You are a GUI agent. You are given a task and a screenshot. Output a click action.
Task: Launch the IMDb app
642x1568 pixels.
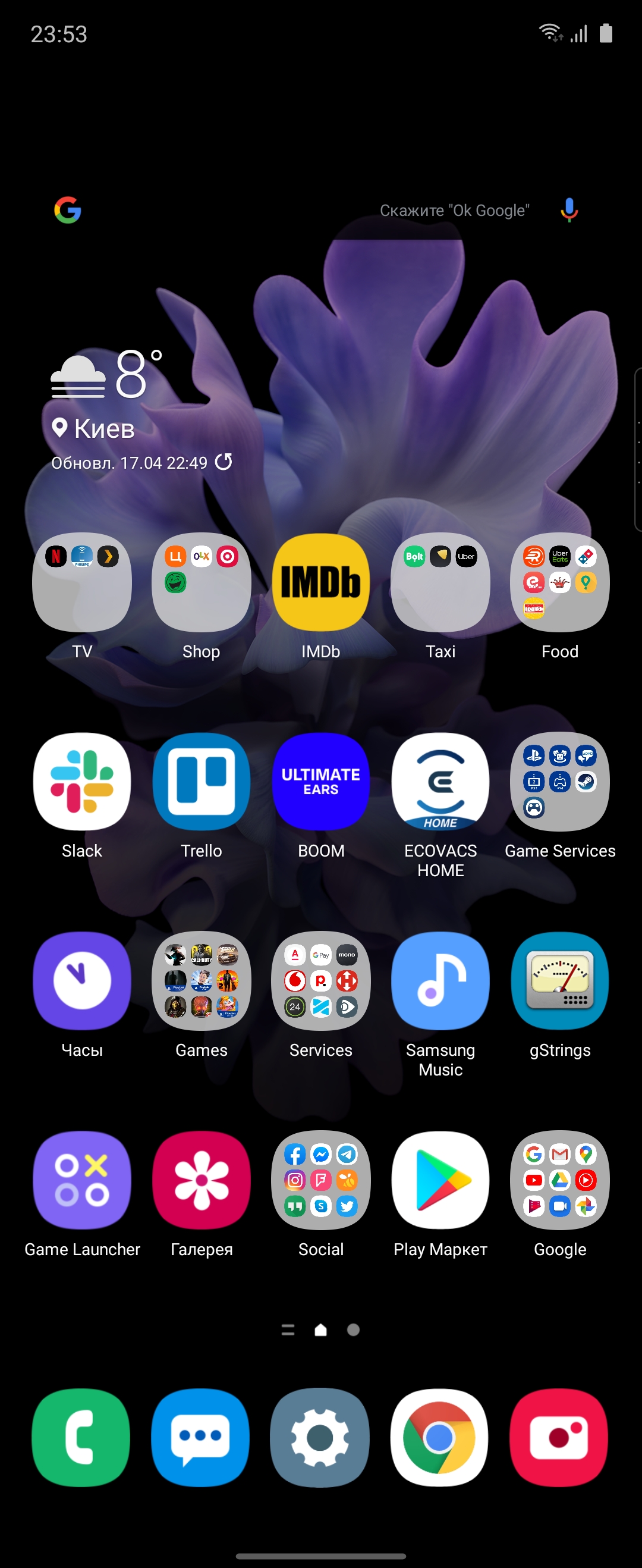[x=320, y=582]
